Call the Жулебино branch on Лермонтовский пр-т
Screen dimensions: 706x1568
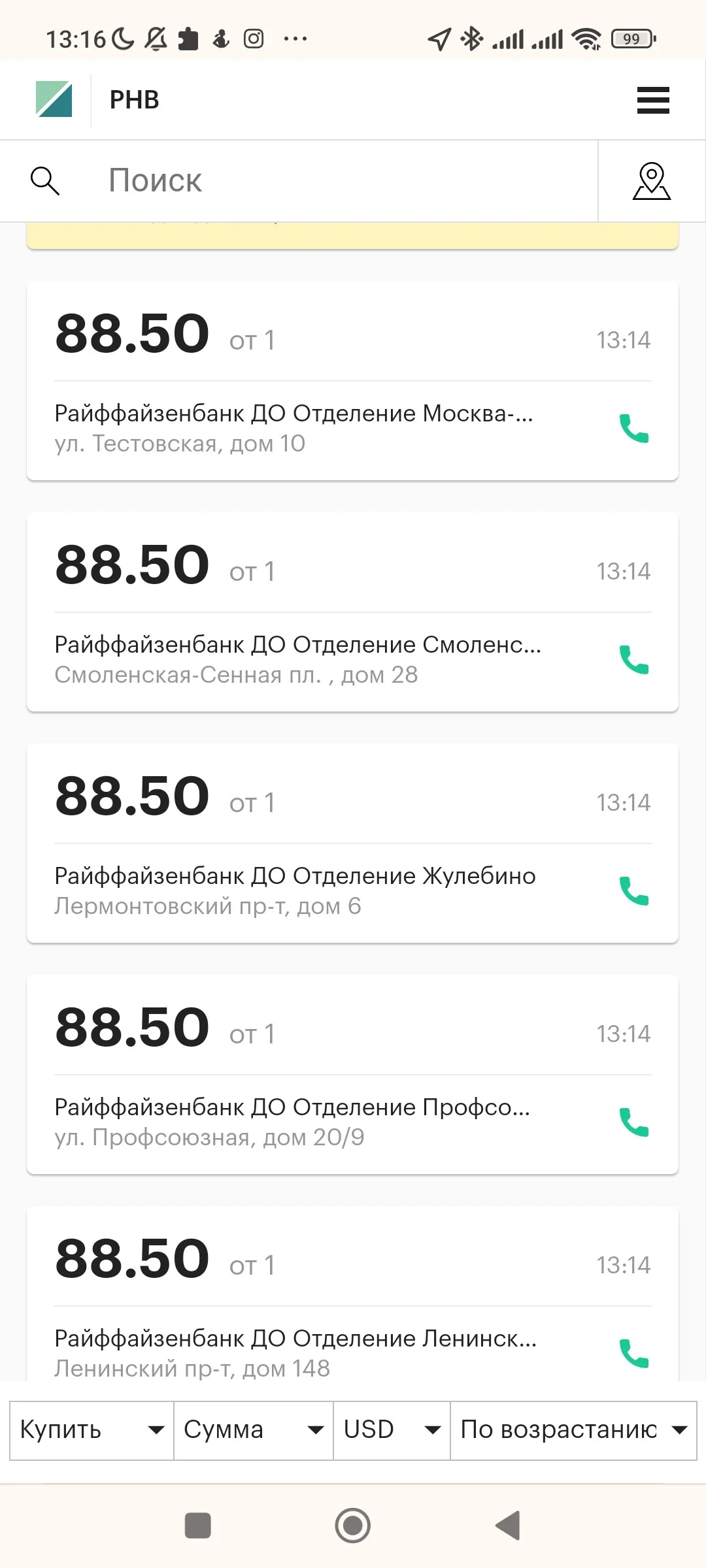click(633, 891)
